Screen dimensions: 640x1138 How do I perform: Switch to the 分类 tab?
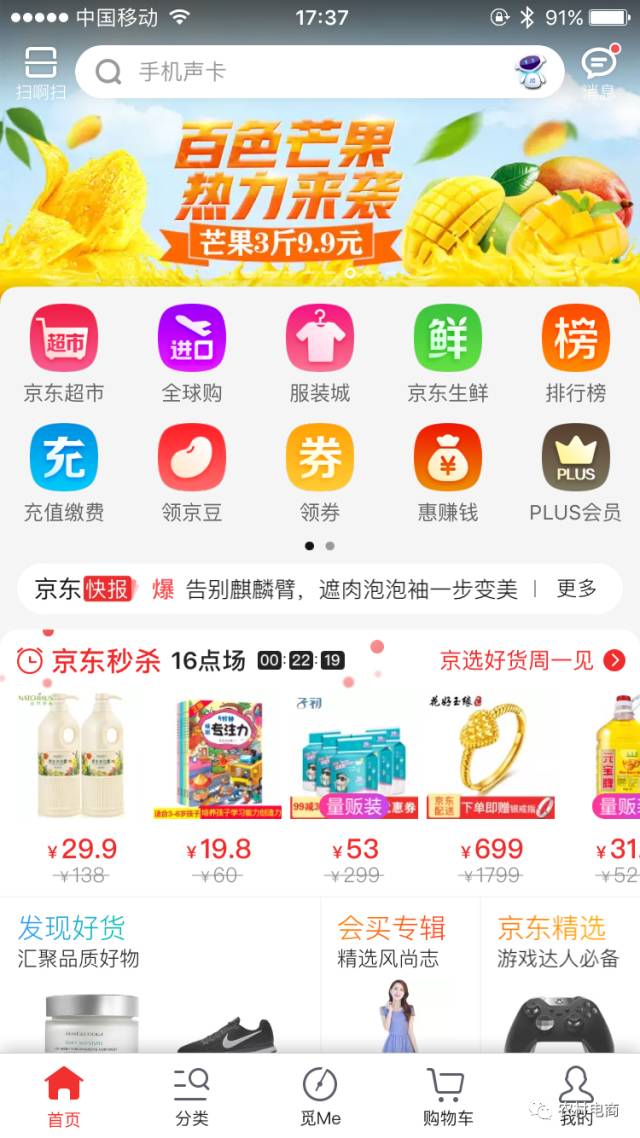point(192,1097)
